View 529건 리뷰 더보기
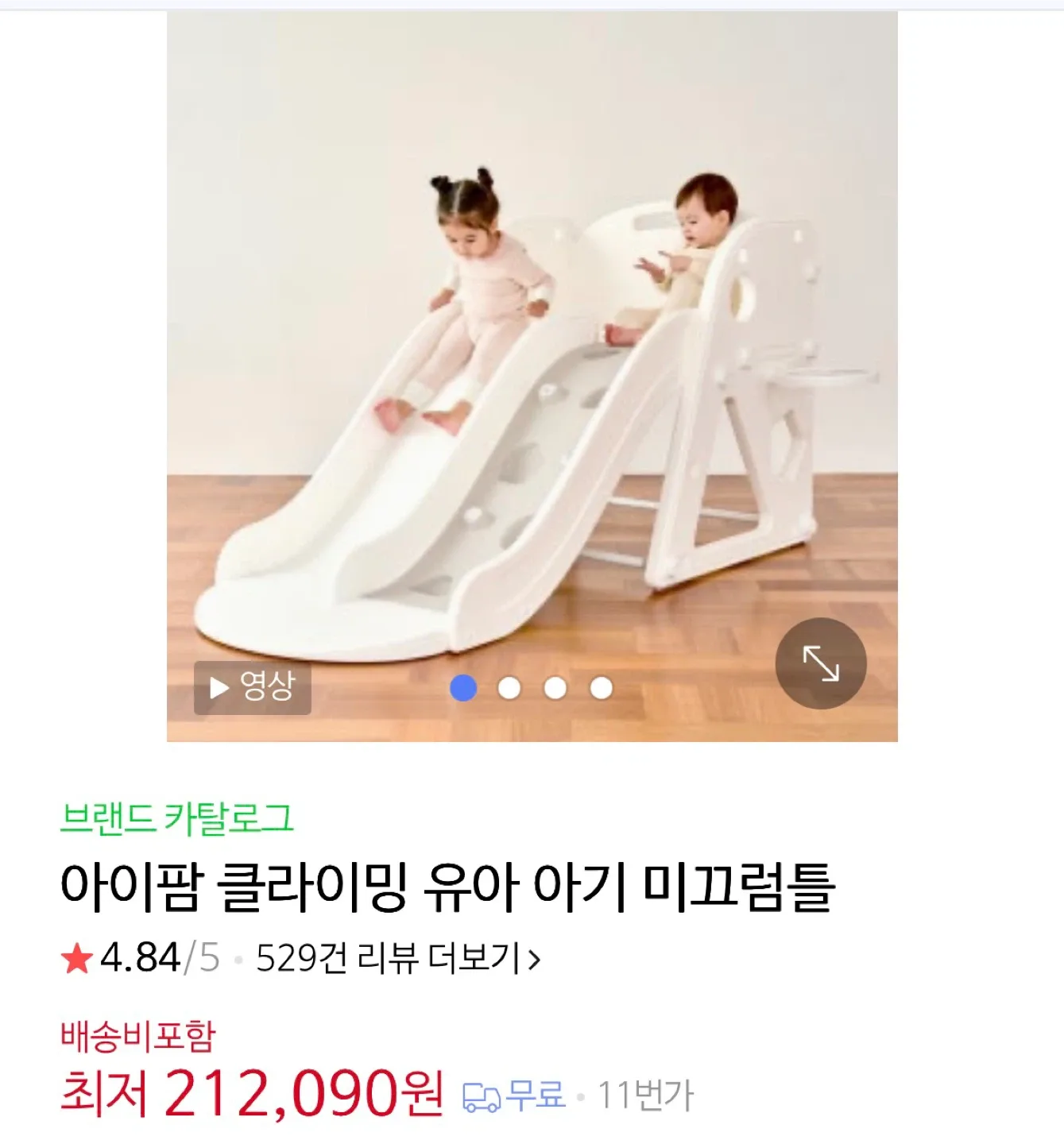Image resolution: width=1064 pixels, height=1144 pixels. [x=397, y=958]
